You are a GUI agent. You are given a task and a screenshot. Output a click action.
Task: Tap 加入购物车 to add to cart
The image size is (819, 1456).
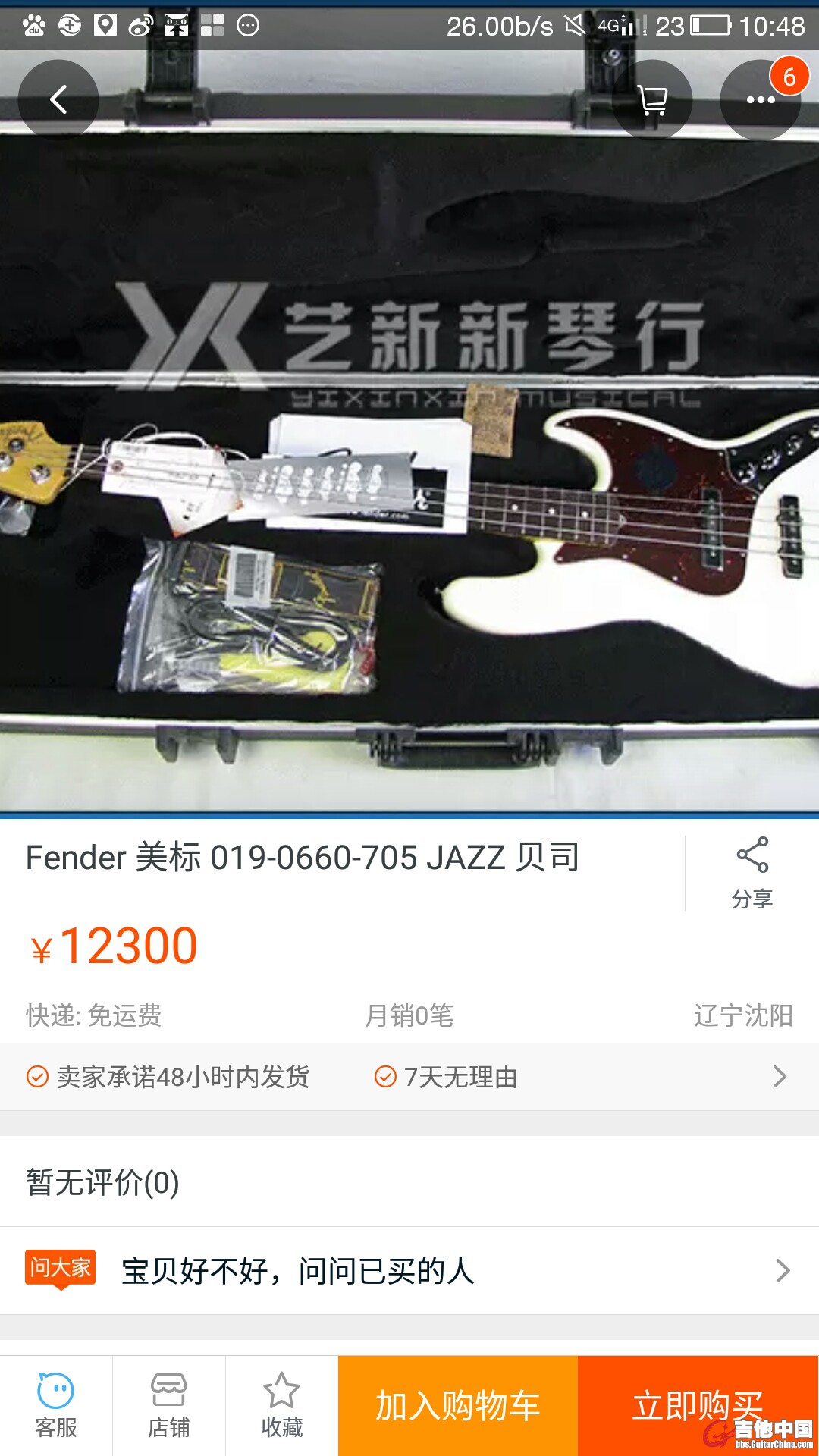pos(458,1405)
